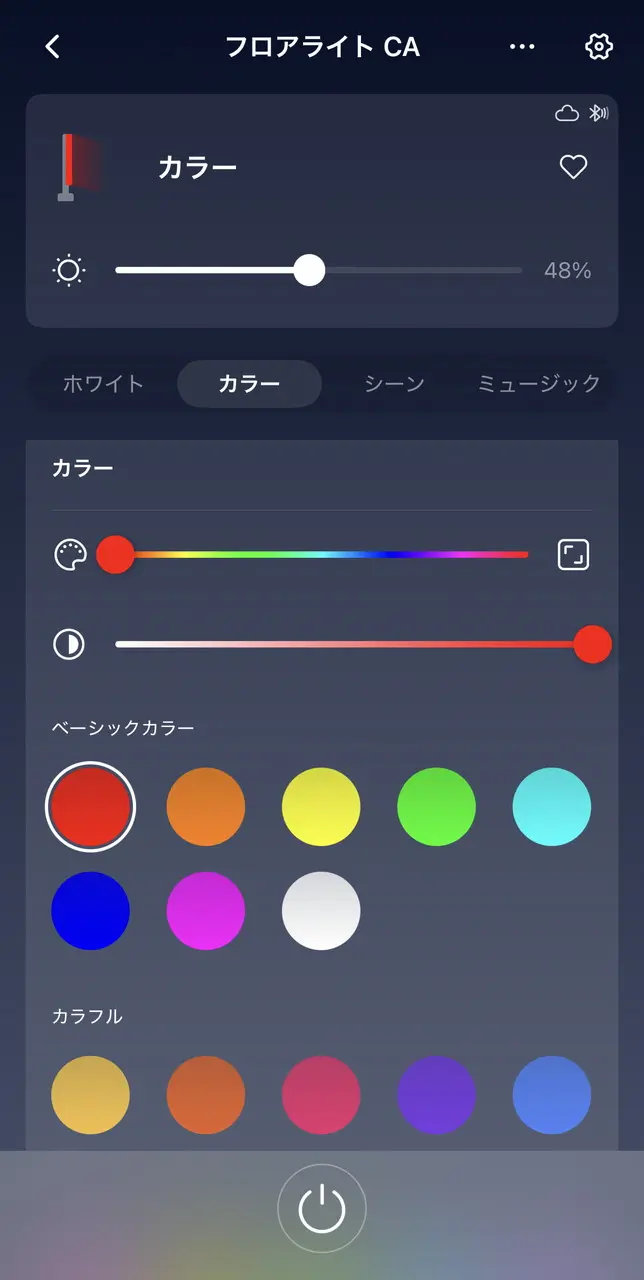The image size is (644, 1280).
Task: Select the カラー tab
Action: coord(249,384)
